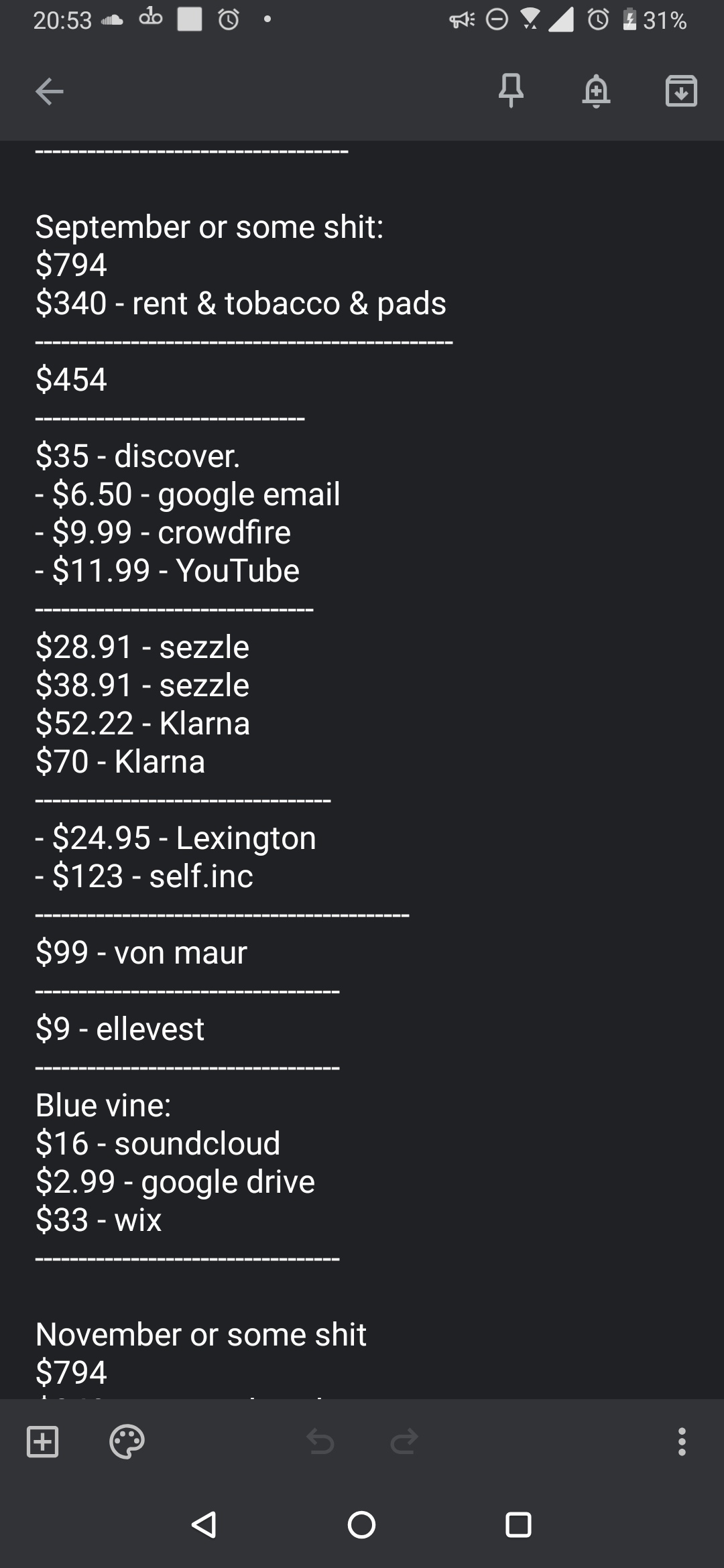The image size is (724, 1568).
Task: Open the note color palette
Action: 127,1441
